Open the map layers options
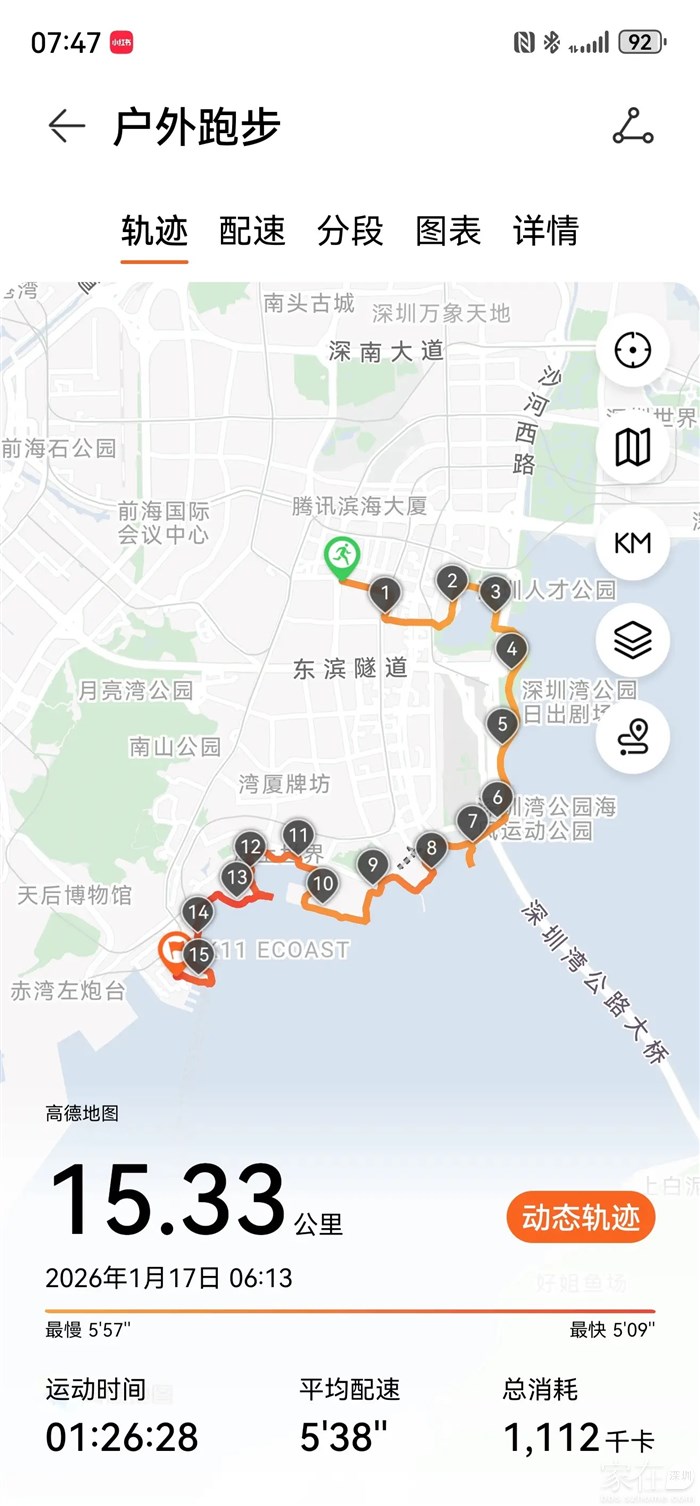Viewport: 700px width, 1506px height. [x=632, y=640]
